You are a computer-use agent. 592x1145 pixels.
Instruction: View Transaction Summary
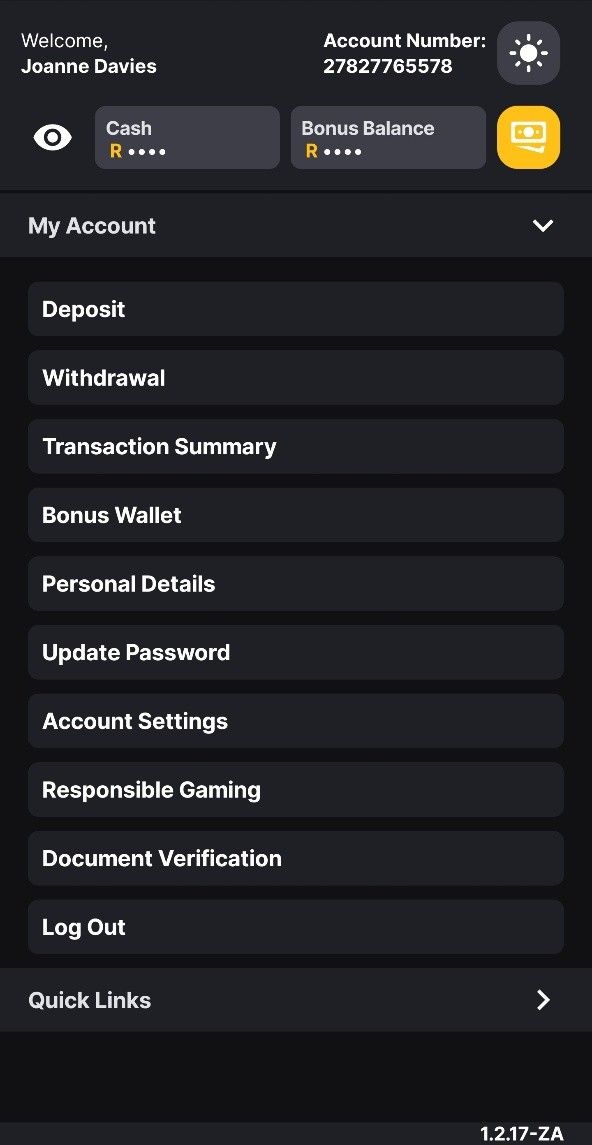296,446
